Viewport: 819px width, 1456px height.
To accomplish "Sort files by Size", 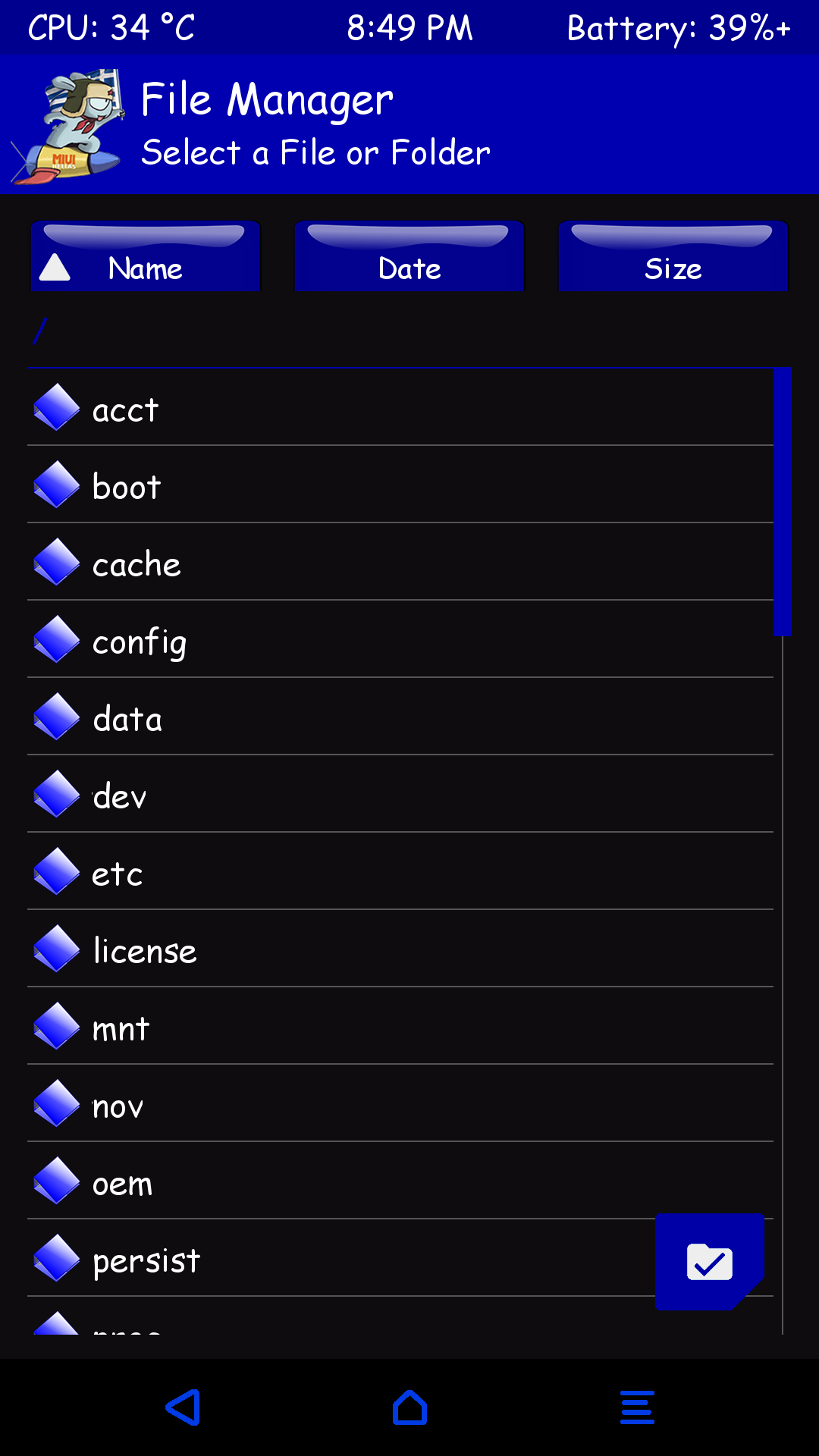I will [673, 256].
